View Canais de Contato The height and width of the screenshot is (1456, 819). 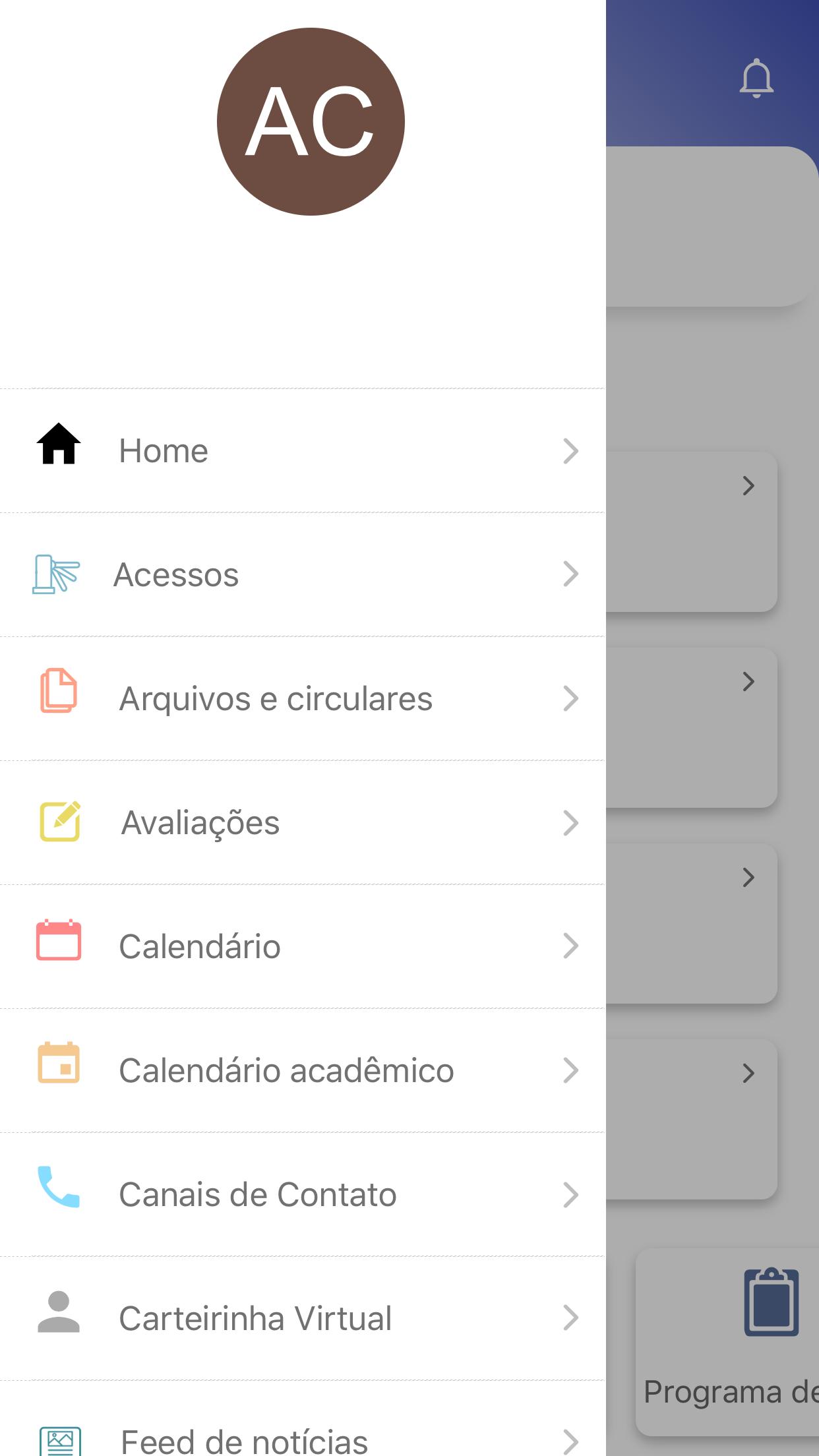(x=303, y=1194)
